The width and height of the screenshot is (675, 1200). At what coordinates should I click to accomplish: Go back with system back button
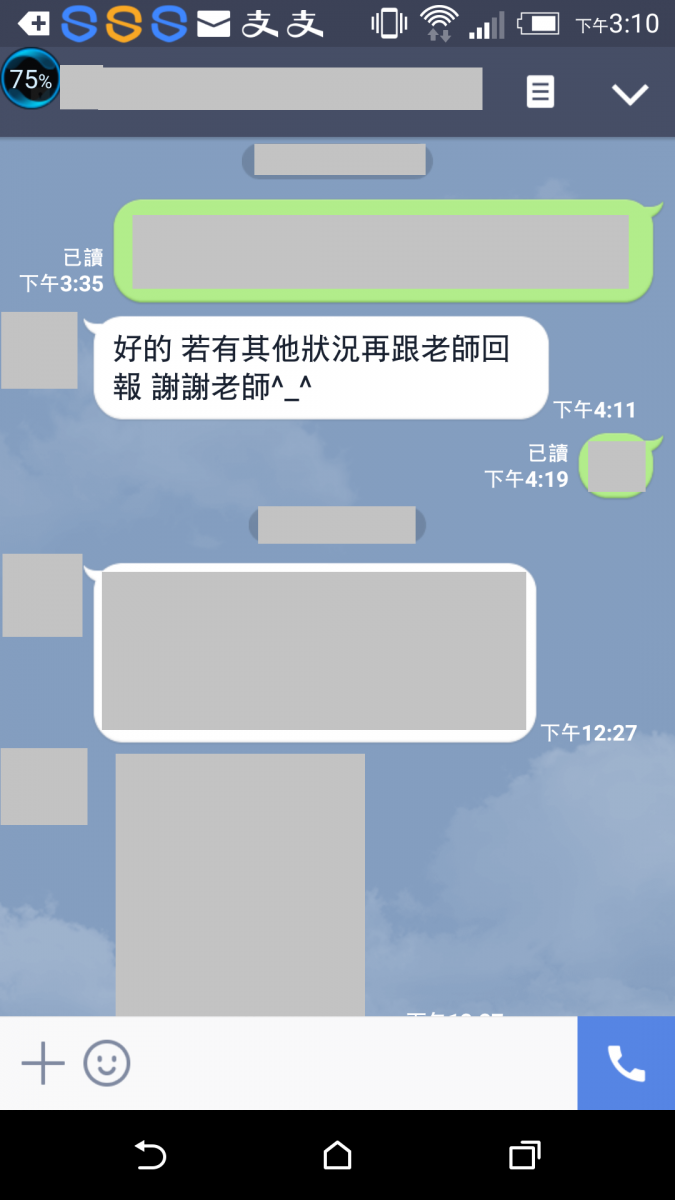150,1156
